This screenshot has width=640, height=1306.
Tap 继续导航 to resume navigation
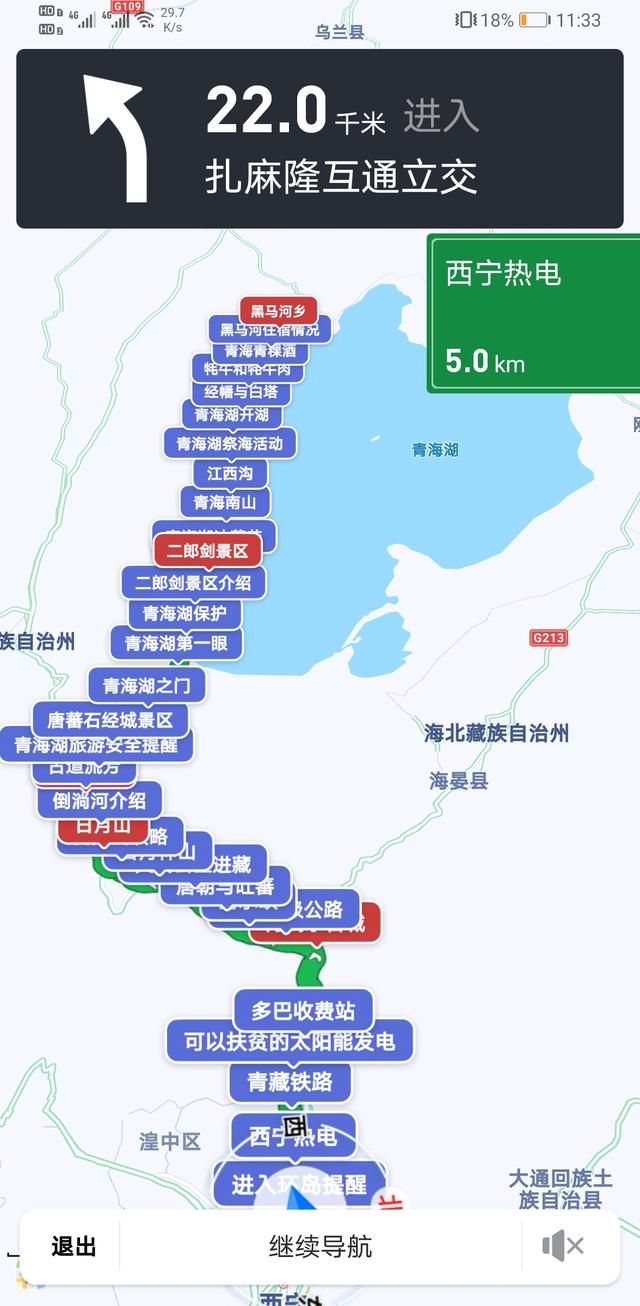(320, 1246)
